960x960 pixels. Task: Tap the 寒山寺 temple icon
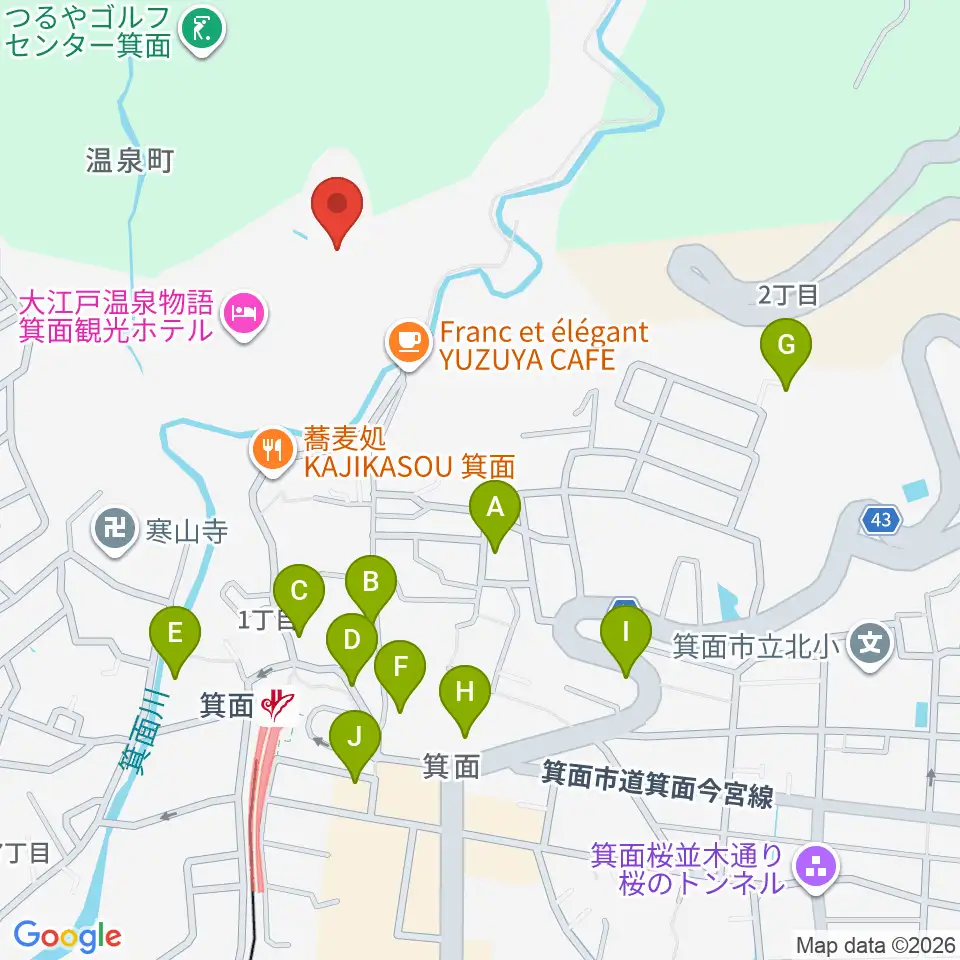(115, 530)
